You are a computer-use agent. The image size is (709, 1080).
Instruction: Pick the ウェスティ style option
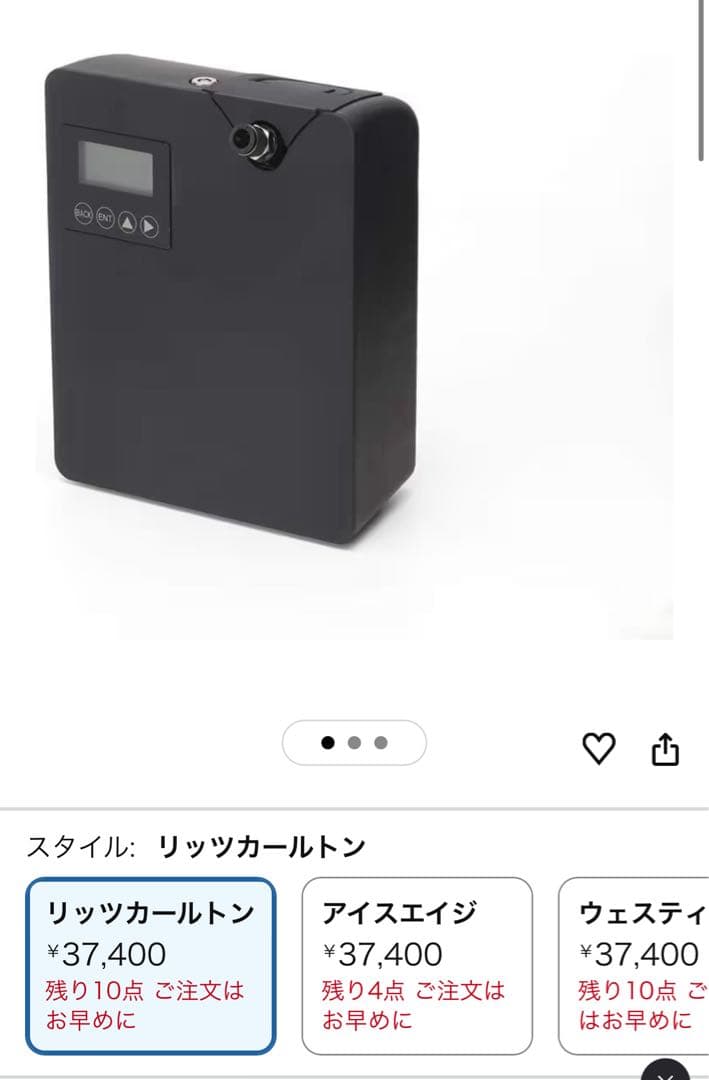click(x=637, y=965)
